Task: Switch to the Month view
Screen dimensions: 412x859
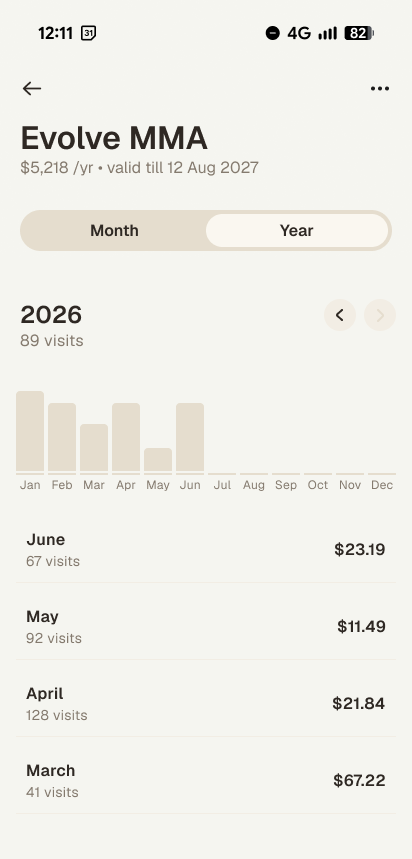Action: (114, 231)
